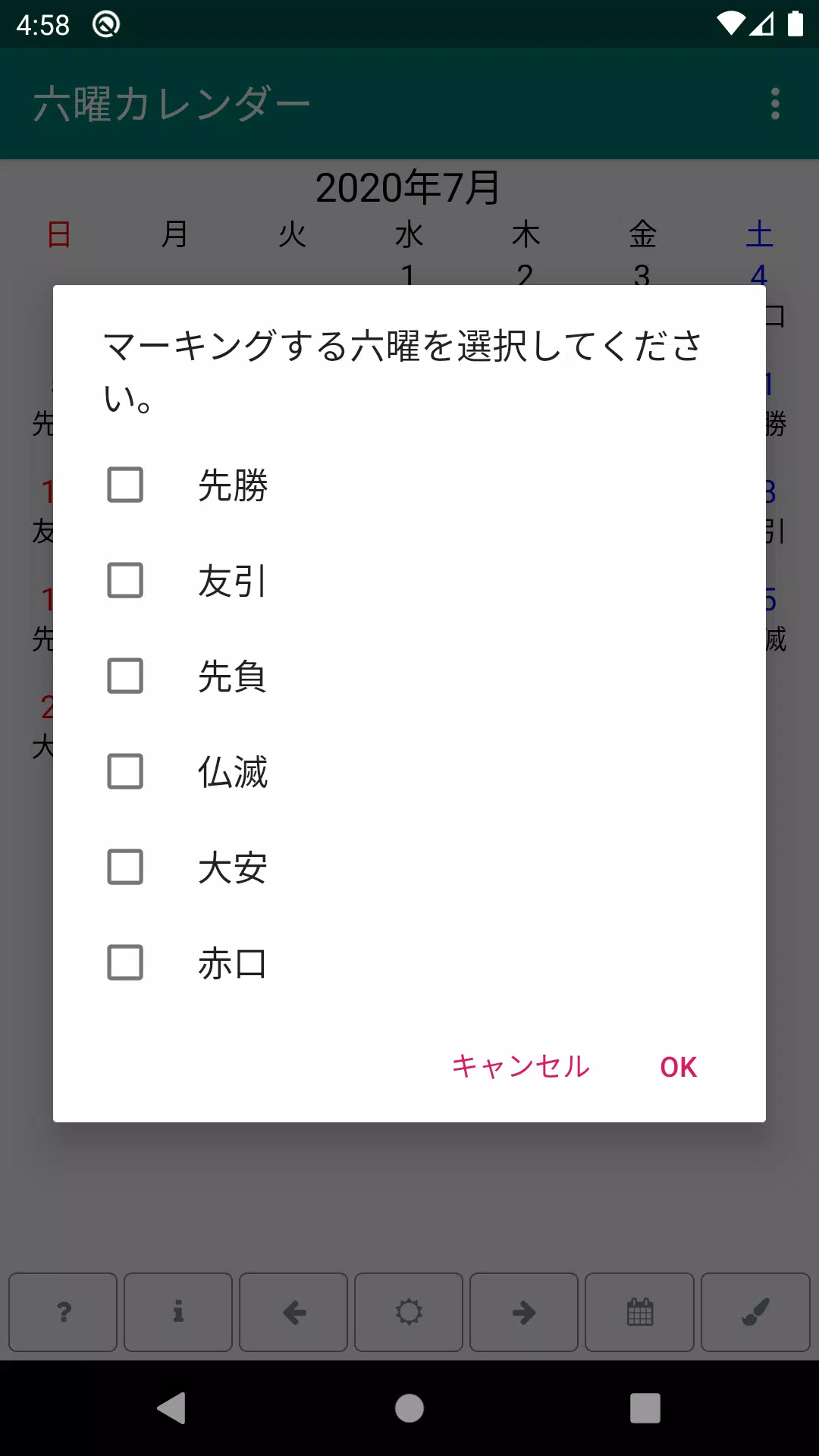The image size is (819, 1456).
Task: Open app info via the i icon
Action: click(x=178, y=1312)
